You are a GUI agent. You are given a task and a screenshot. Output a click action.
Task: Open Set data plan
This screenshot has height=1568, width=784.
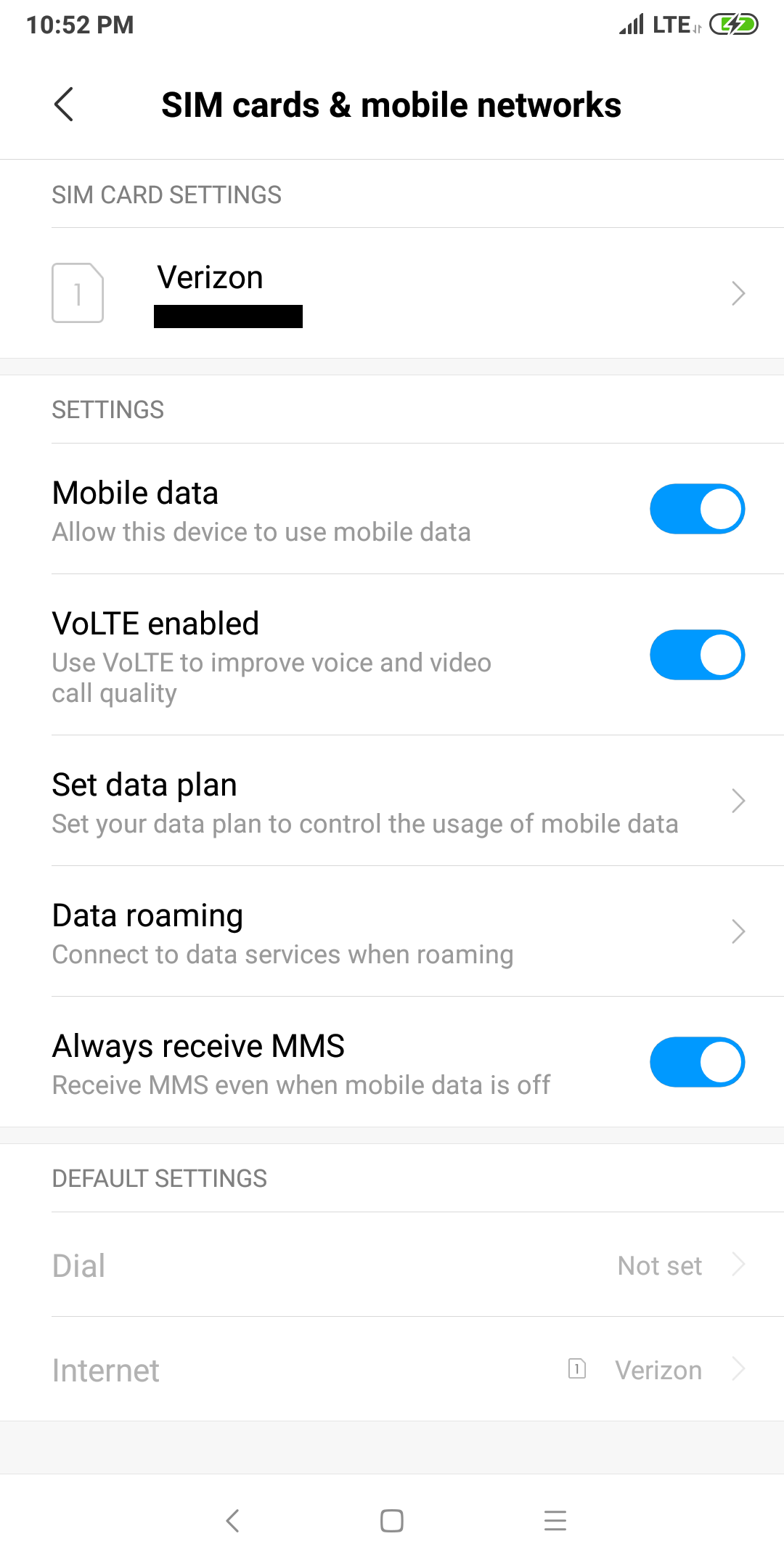(x=392, y=801)
